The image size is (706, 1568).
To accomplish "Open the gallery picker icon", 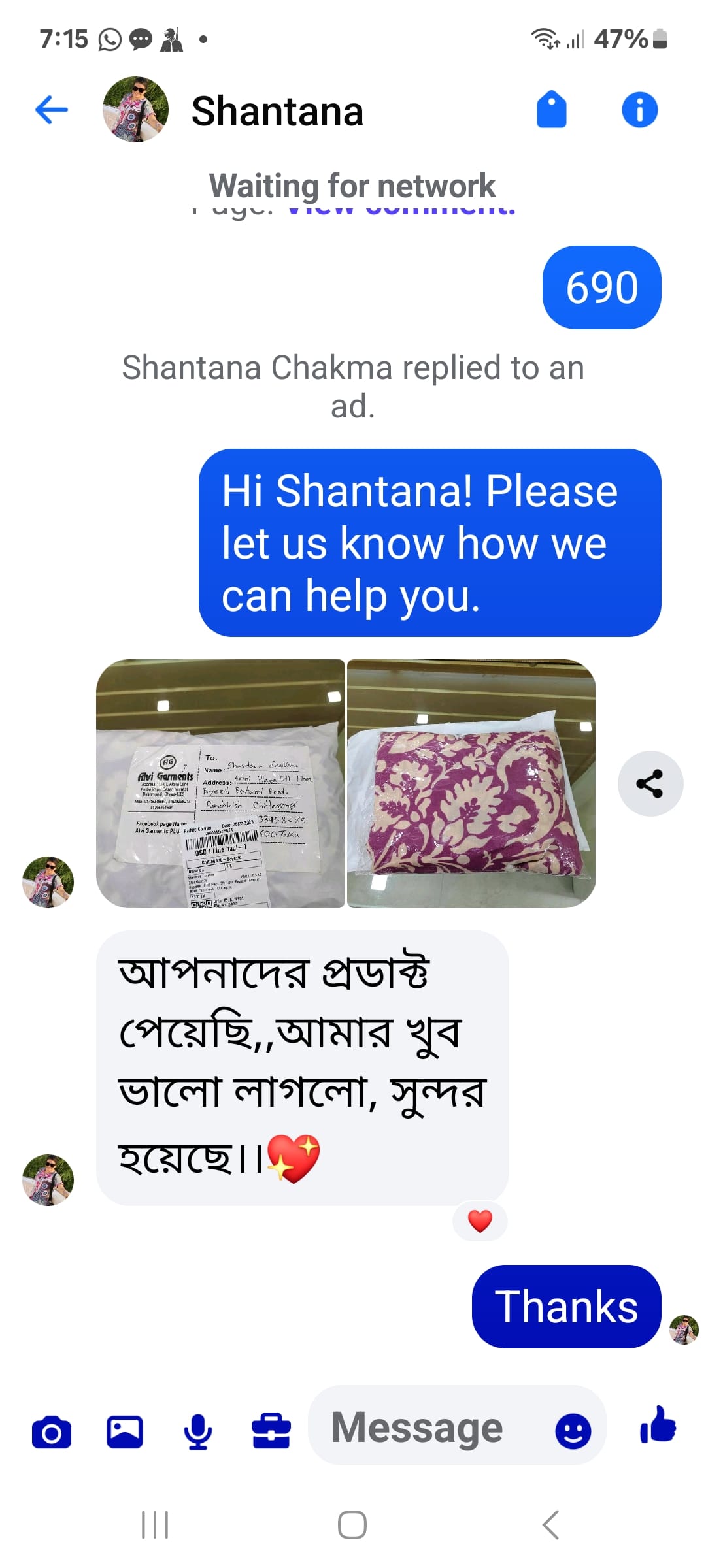I will click(125, 1432).
